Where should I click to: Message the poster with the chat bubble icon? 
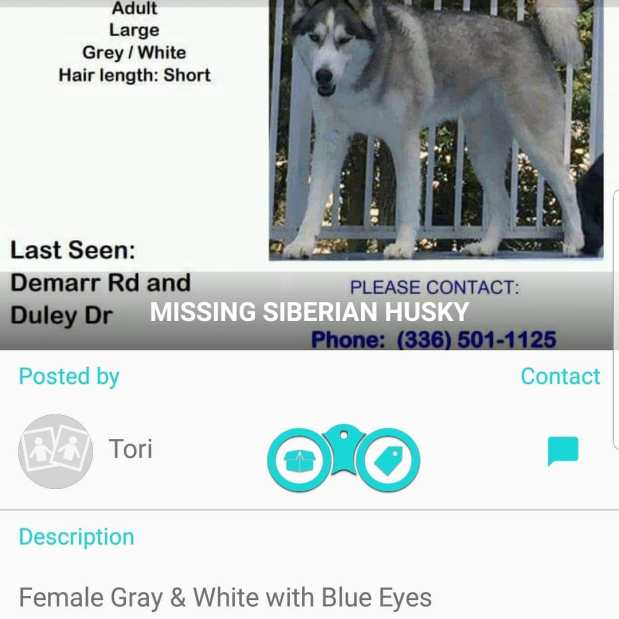(x=563, y=451)
